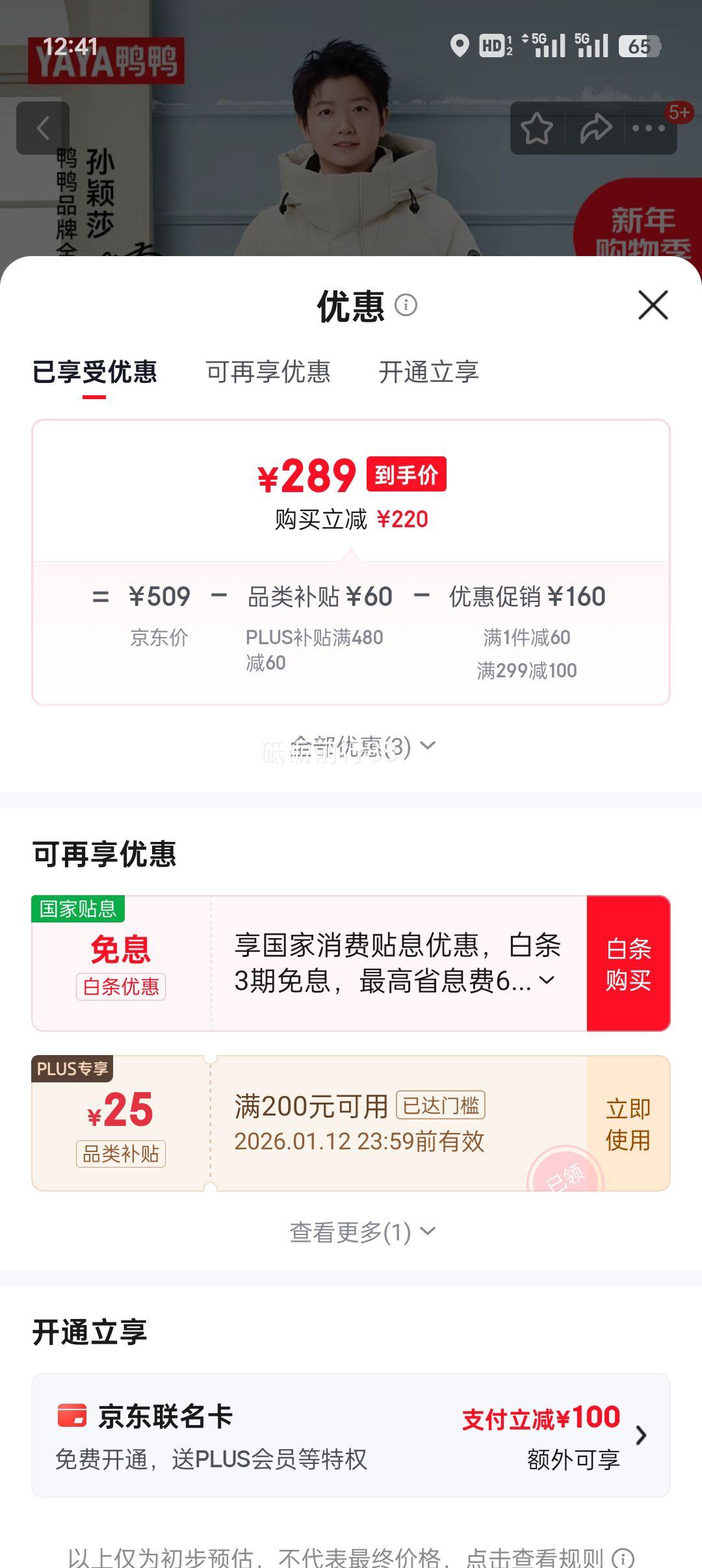This screenshot has height=1568, width=702.
Task: Tap the back arrow on the product image
Action: point(44,127)
